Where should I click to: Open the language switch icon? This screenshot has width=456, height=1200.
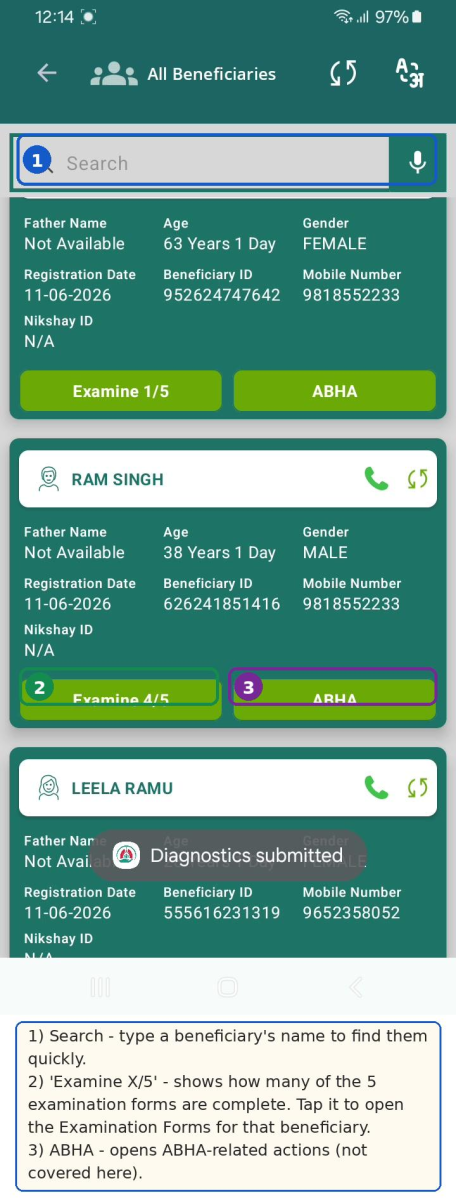[410, 73]
